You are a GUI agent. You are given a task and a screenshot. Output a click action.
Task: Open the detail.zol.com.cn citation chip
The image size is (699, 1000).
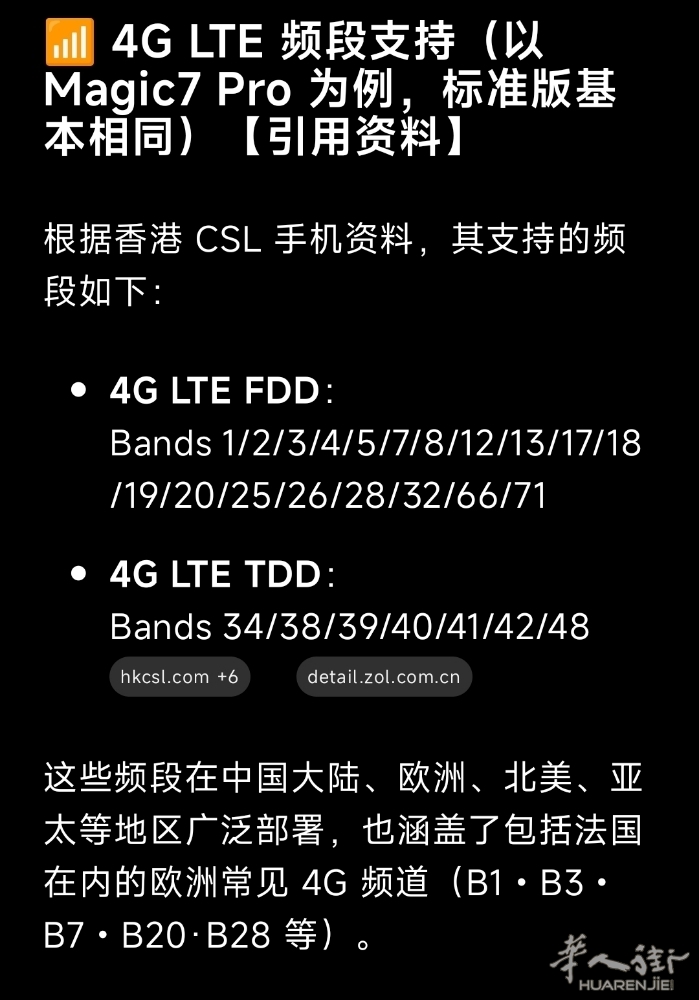point(383,677)
